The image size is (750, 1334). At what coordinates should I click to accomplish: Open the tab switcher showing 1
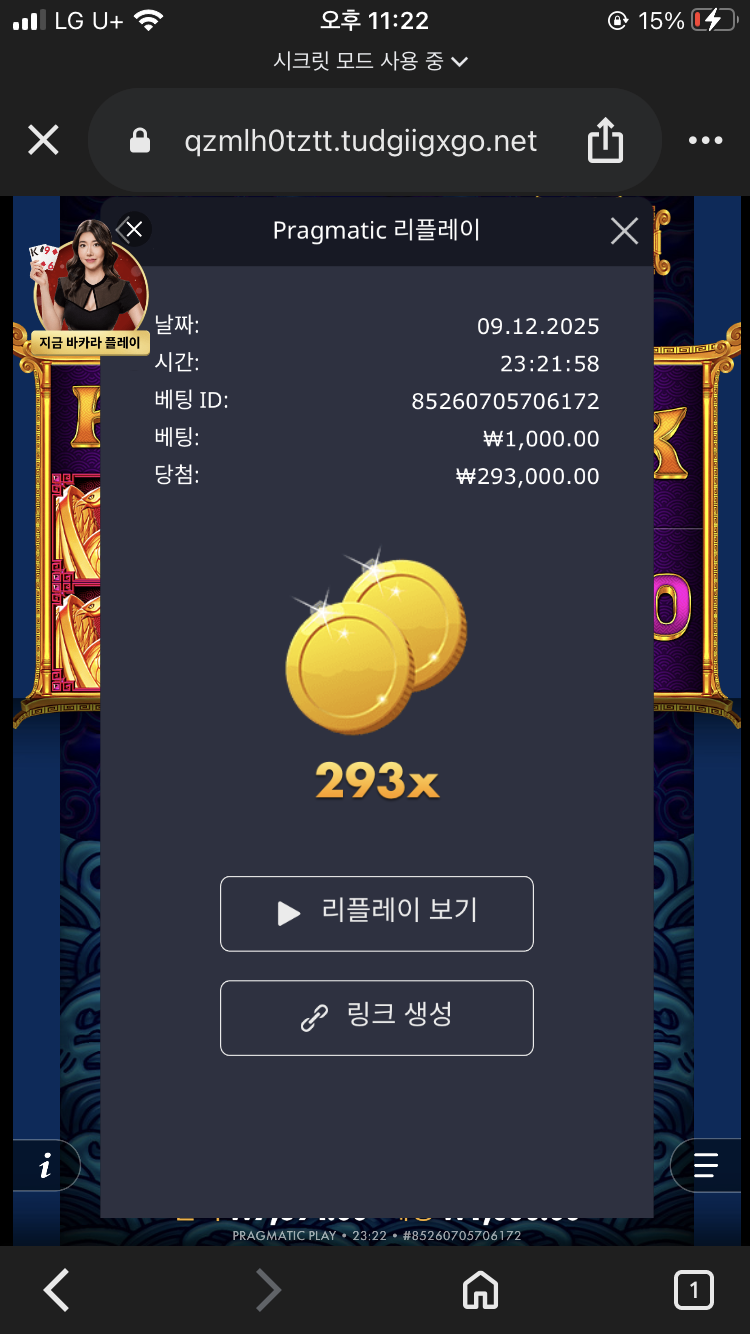[x=692, y=1290]
